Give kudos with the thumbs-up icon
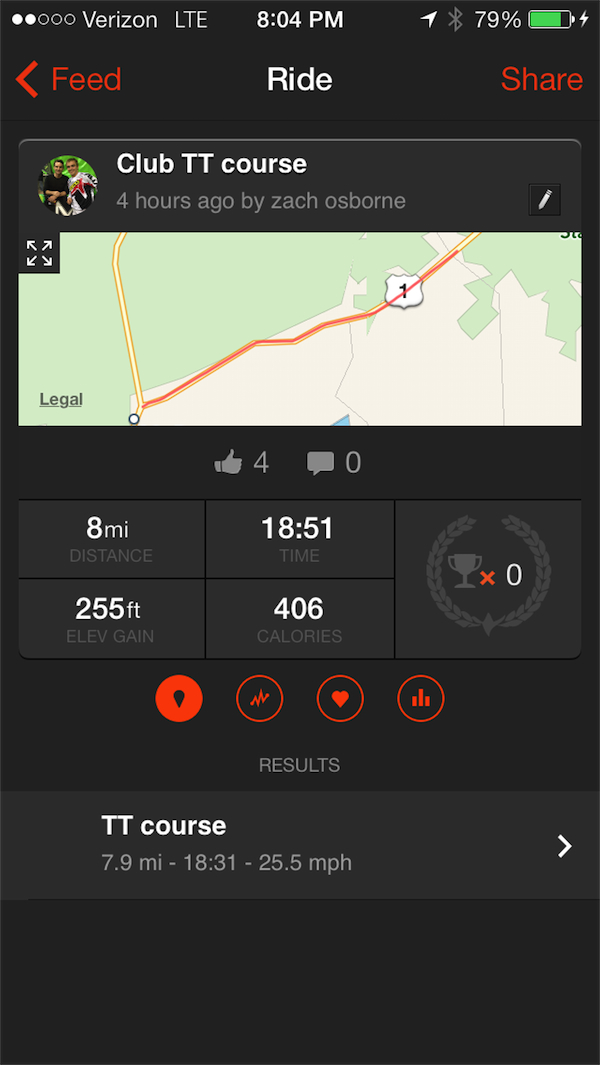600x1065 pixels. (230, 463)
